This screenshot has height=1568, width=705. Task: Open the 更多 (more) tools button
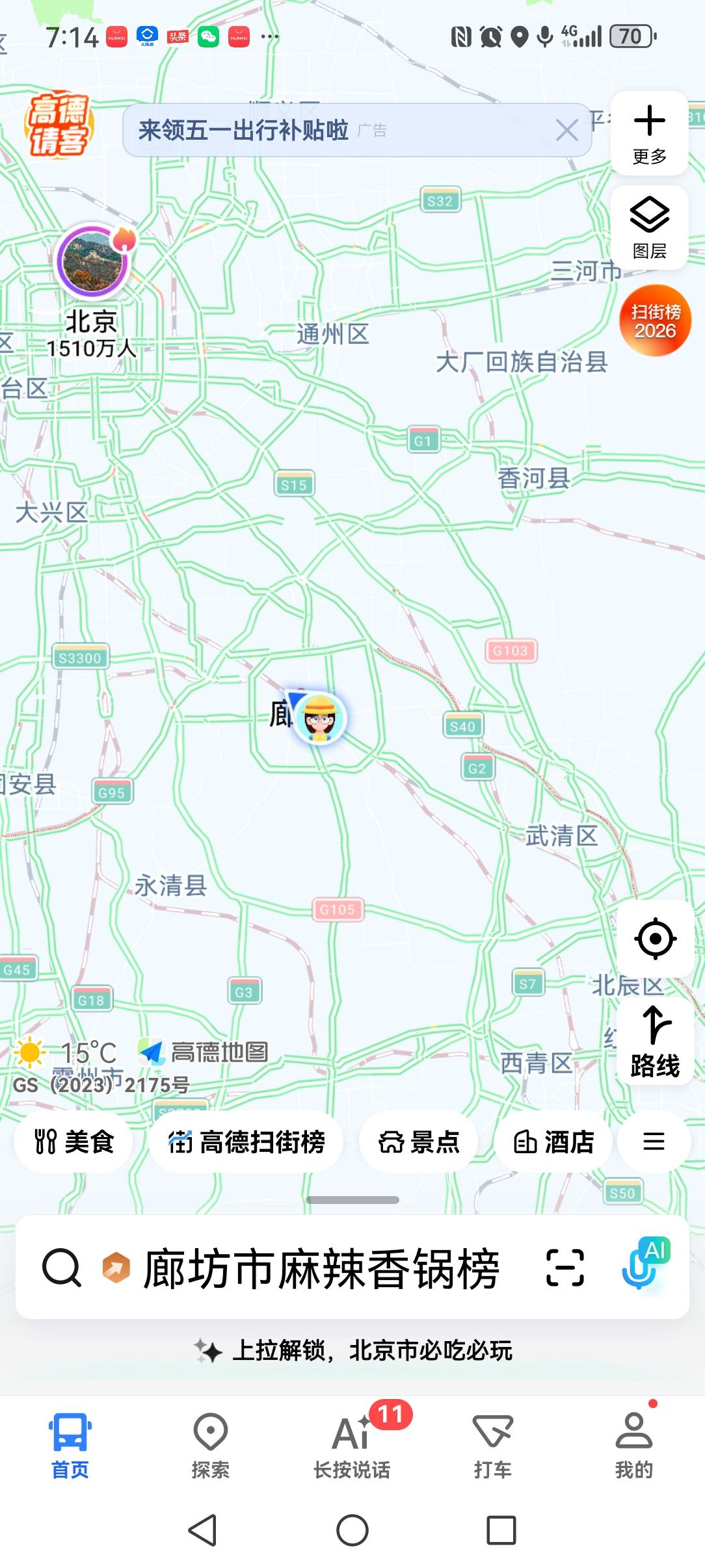(x=649, y=133)
